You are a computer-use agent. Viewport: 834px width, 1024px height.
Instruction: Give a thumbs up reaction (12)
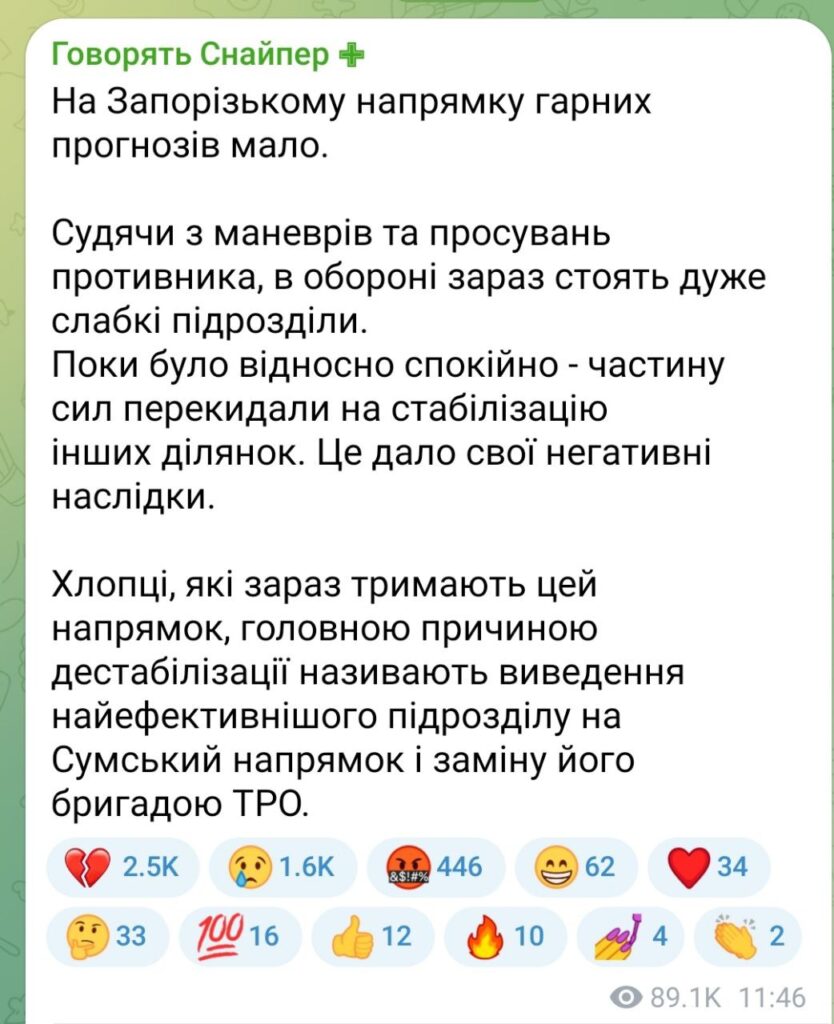coord(372,936)
